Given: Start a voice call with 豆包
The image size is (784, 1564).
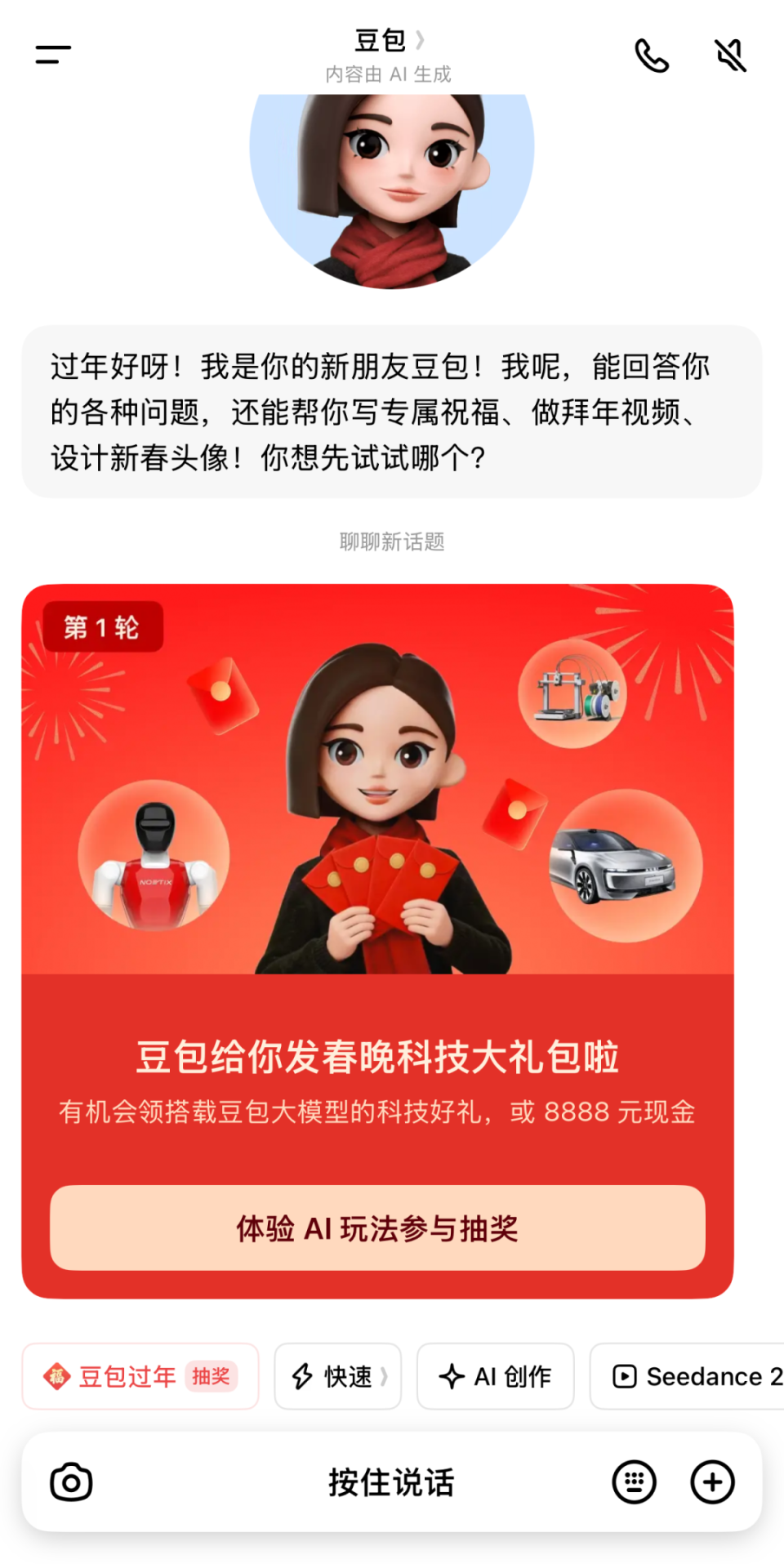Looking at the screenshot, I should click(653, 54).
